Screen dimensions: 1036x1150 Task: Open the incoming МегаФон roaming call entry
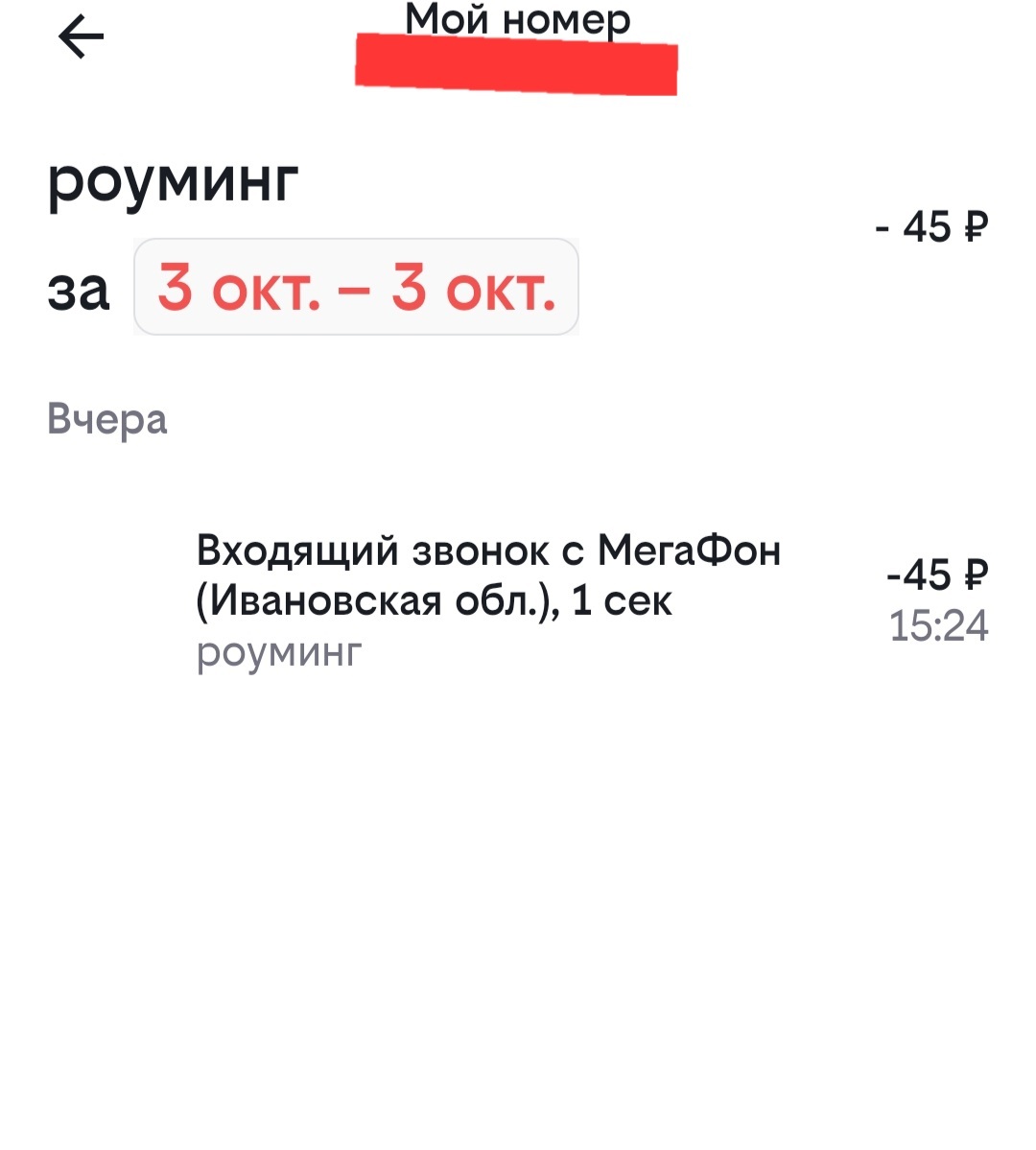(x=518, y=599)
